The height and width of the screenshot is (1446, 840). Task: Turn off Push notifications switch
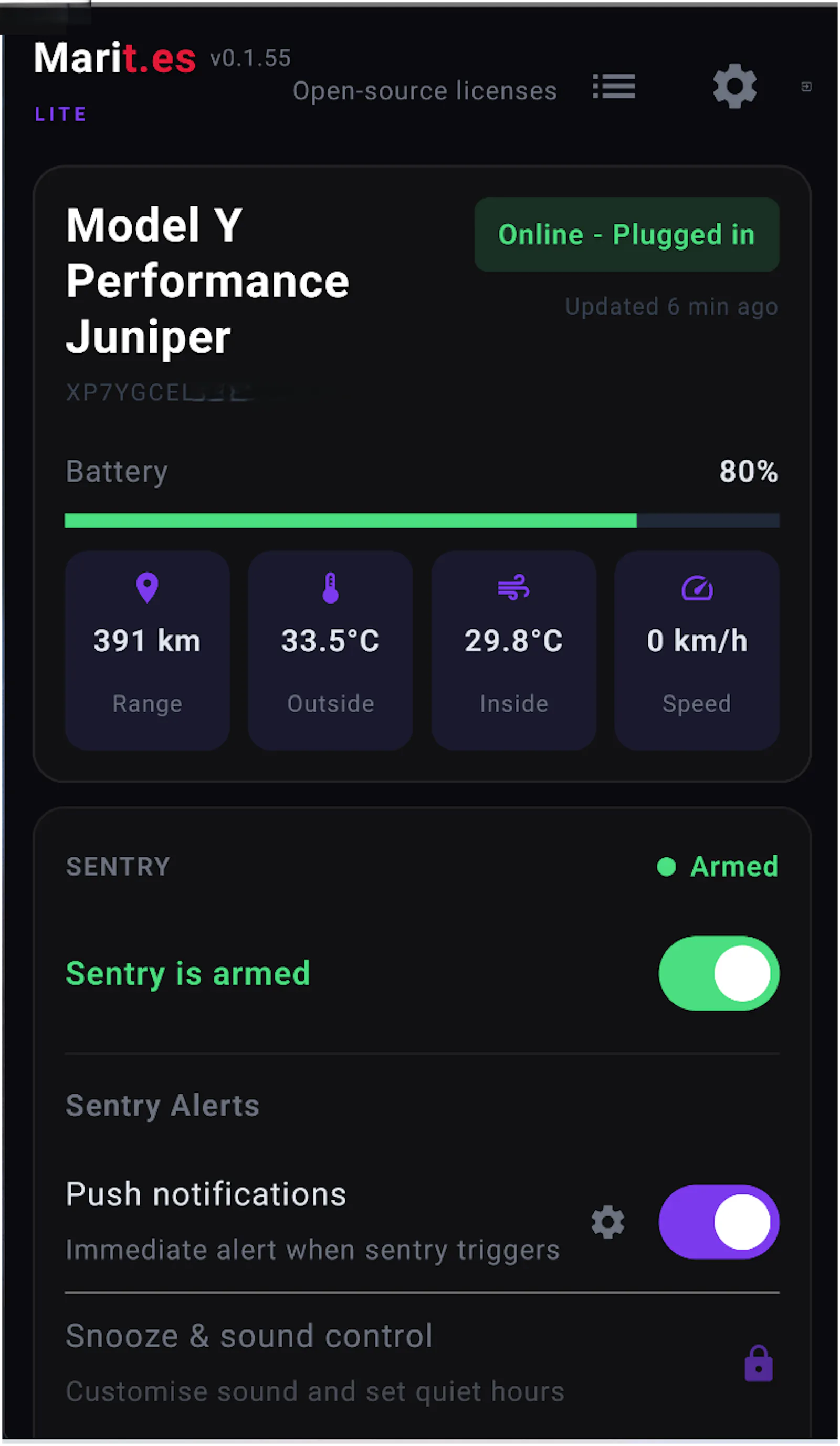click(719, 1222)
